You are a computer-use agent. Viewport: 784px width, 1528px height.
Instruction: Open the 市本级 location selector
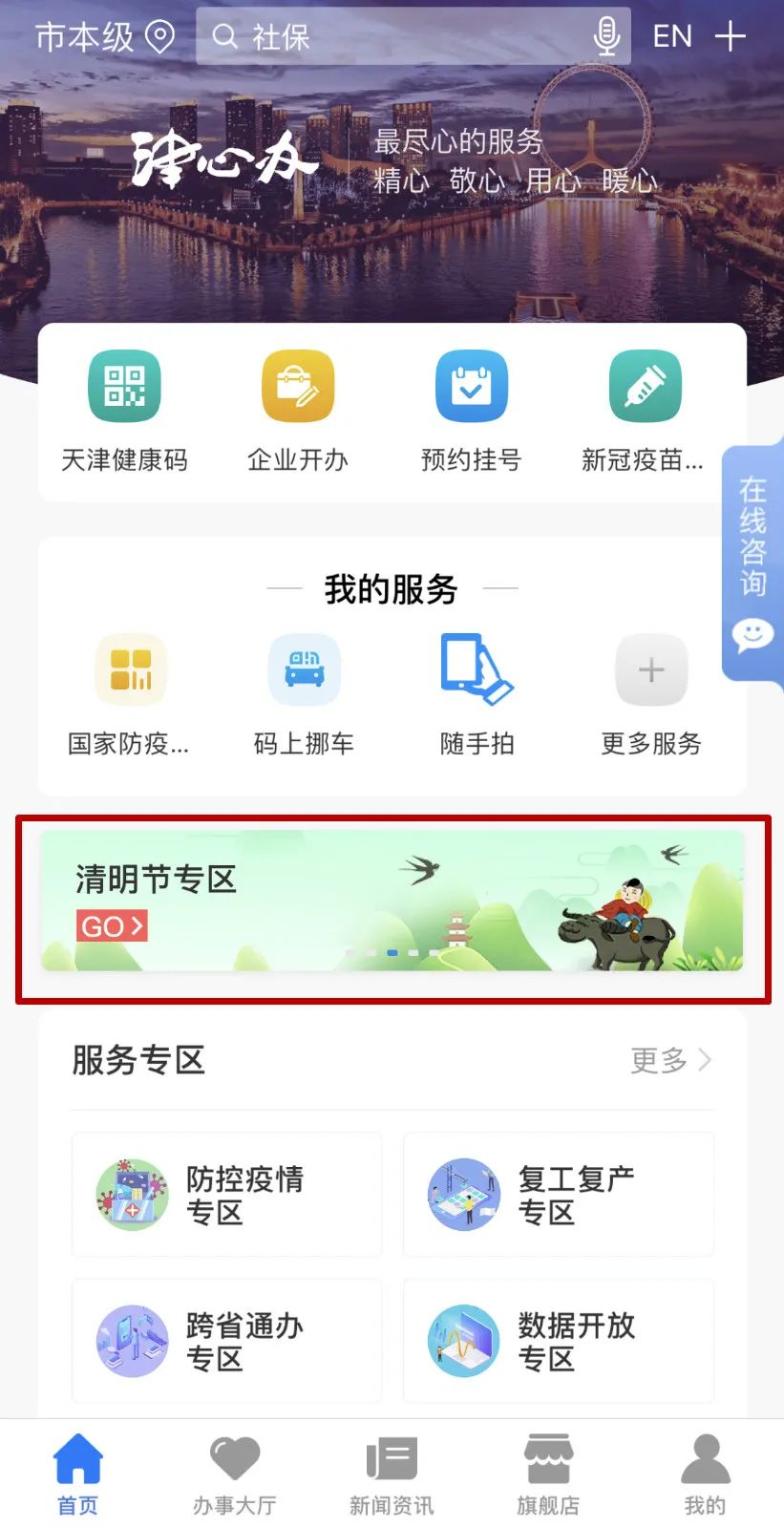click(x=105, y=37)
